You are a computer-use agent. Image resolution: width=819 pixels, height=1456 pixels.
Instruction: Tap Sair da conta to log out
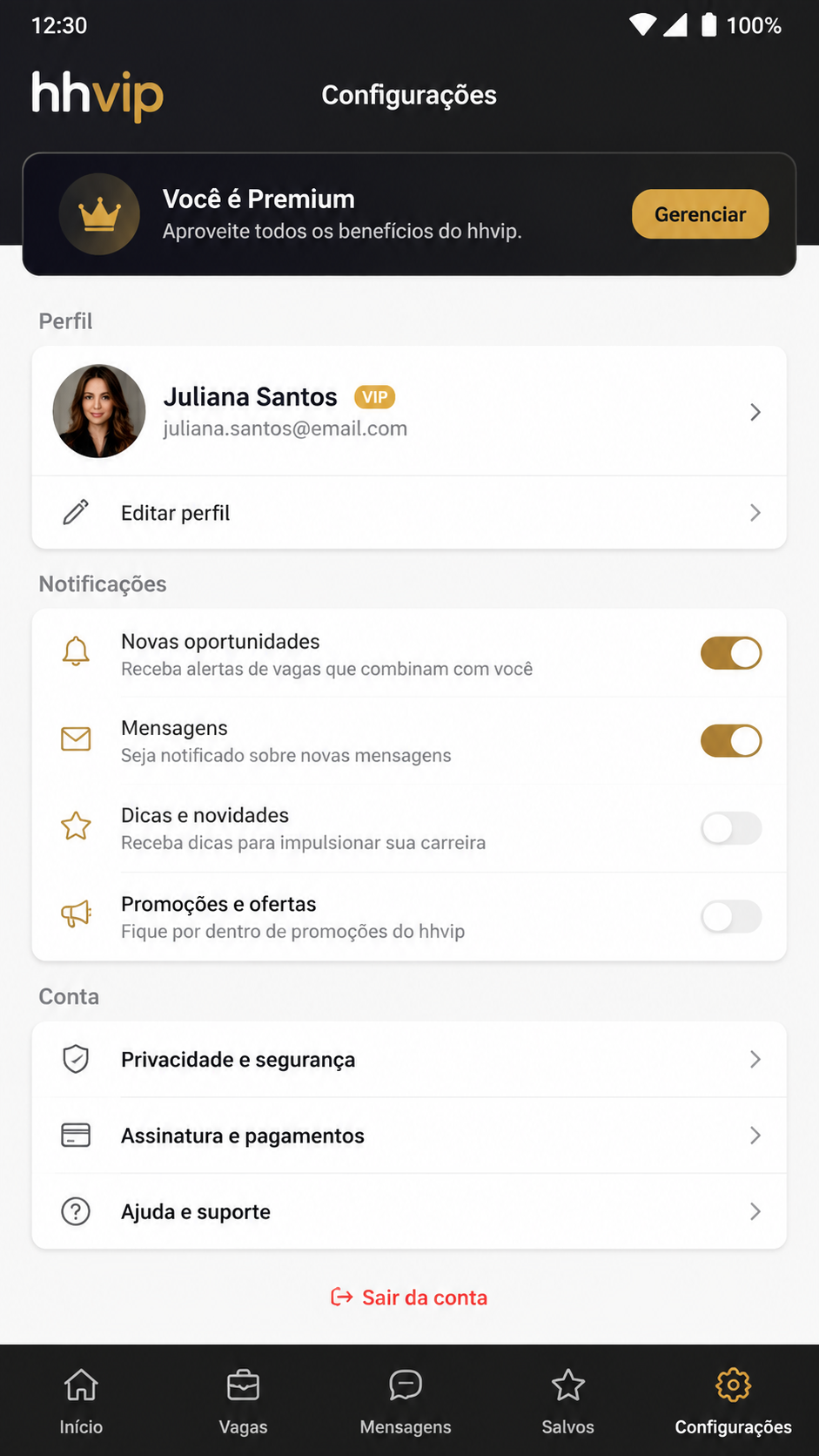409,1298
